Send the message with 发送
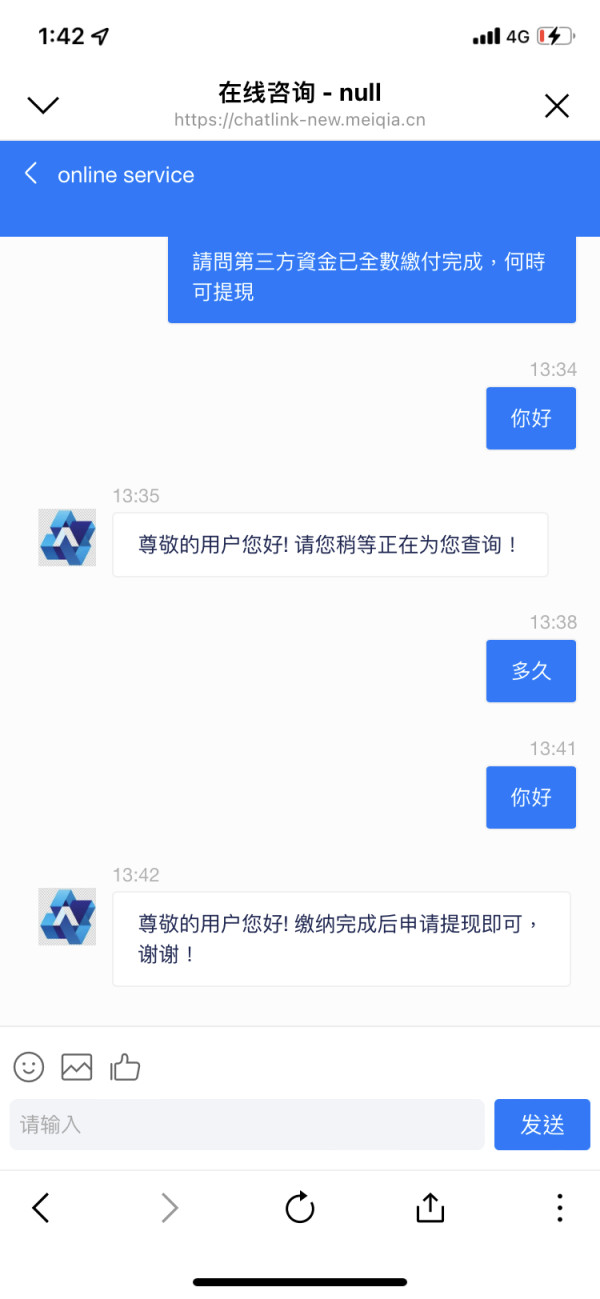 [542, 1125]
